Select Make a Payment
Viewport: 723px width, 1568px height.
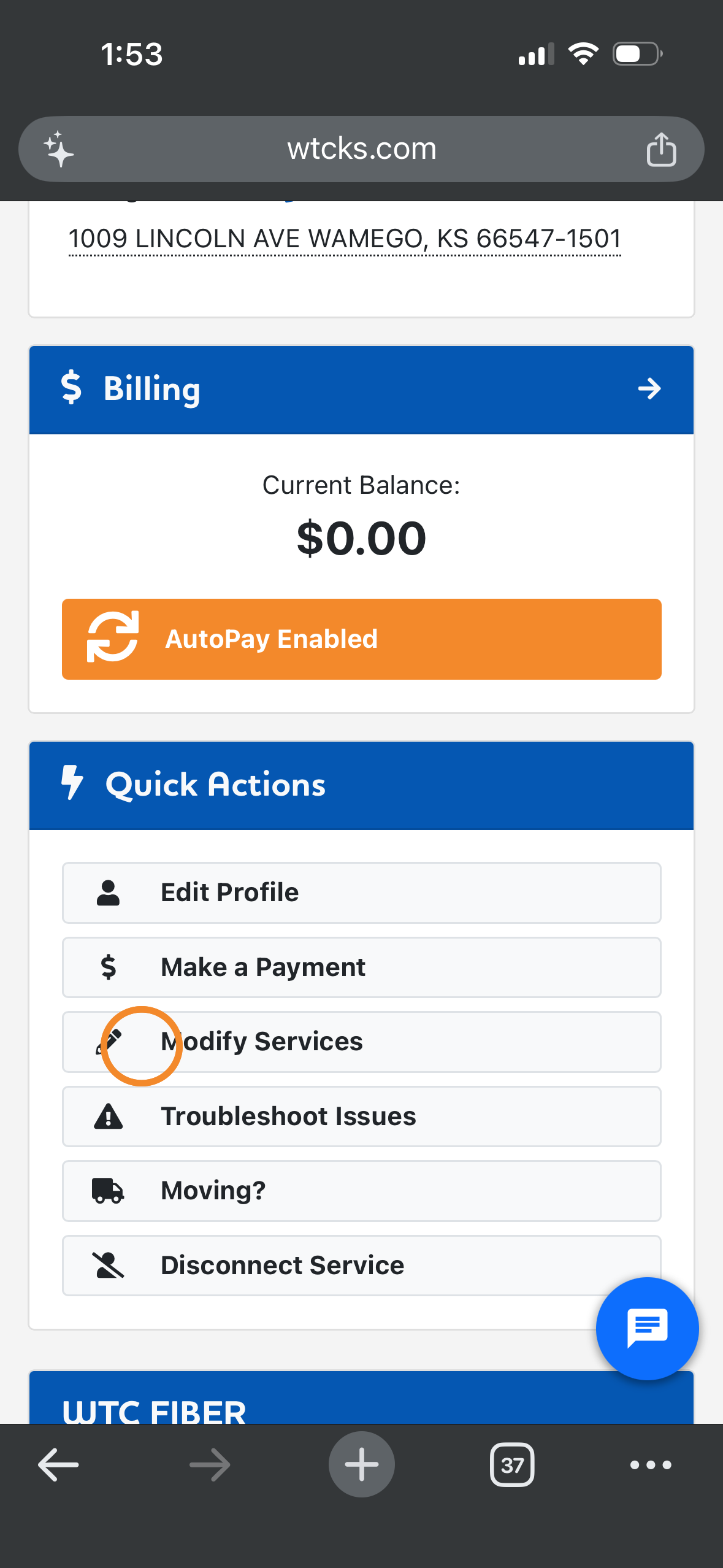pyautogui.click(x=361, y=967)
